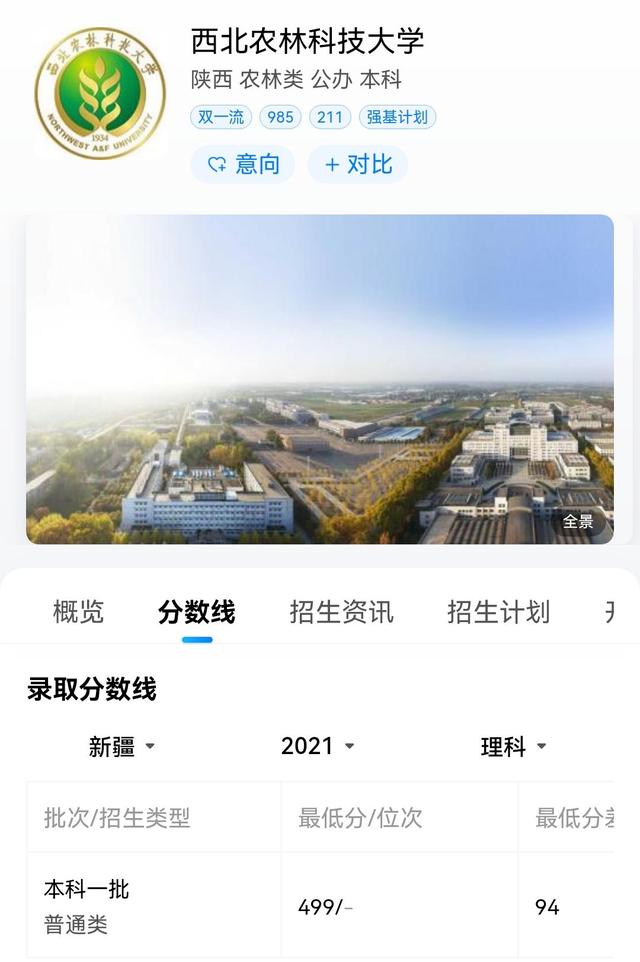Select the 分数线 tab

[x=197, y=611]
